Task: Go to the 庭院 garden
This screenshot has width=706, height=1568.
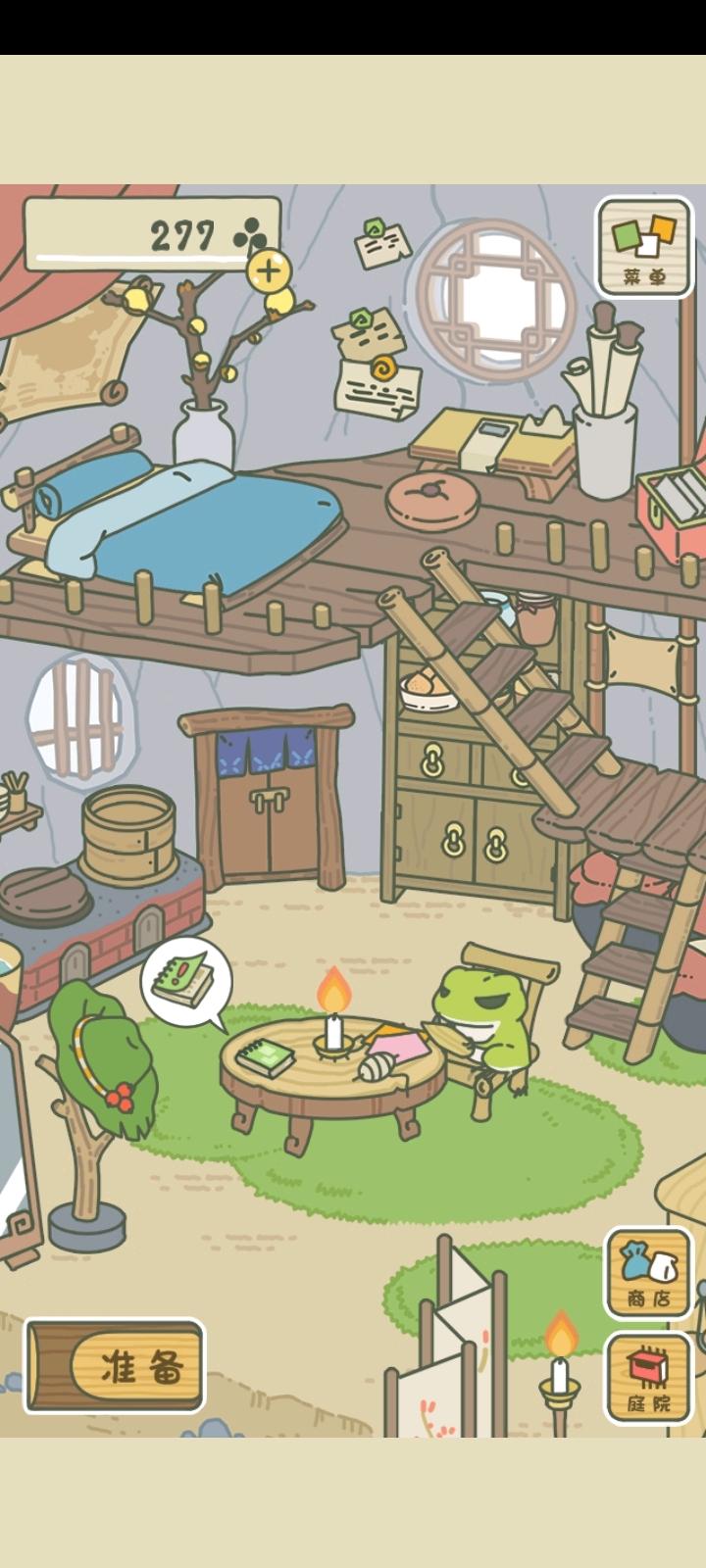Action: 648,1377
